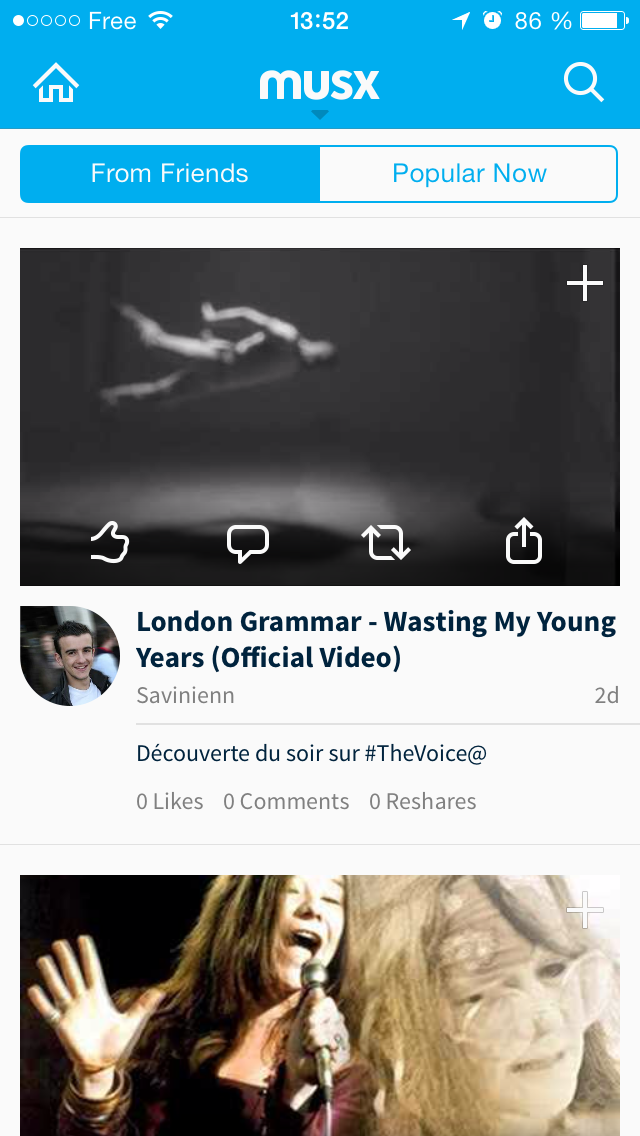Open the search magnifier
Screen dimensions: 640x1136
click(584, 84)
